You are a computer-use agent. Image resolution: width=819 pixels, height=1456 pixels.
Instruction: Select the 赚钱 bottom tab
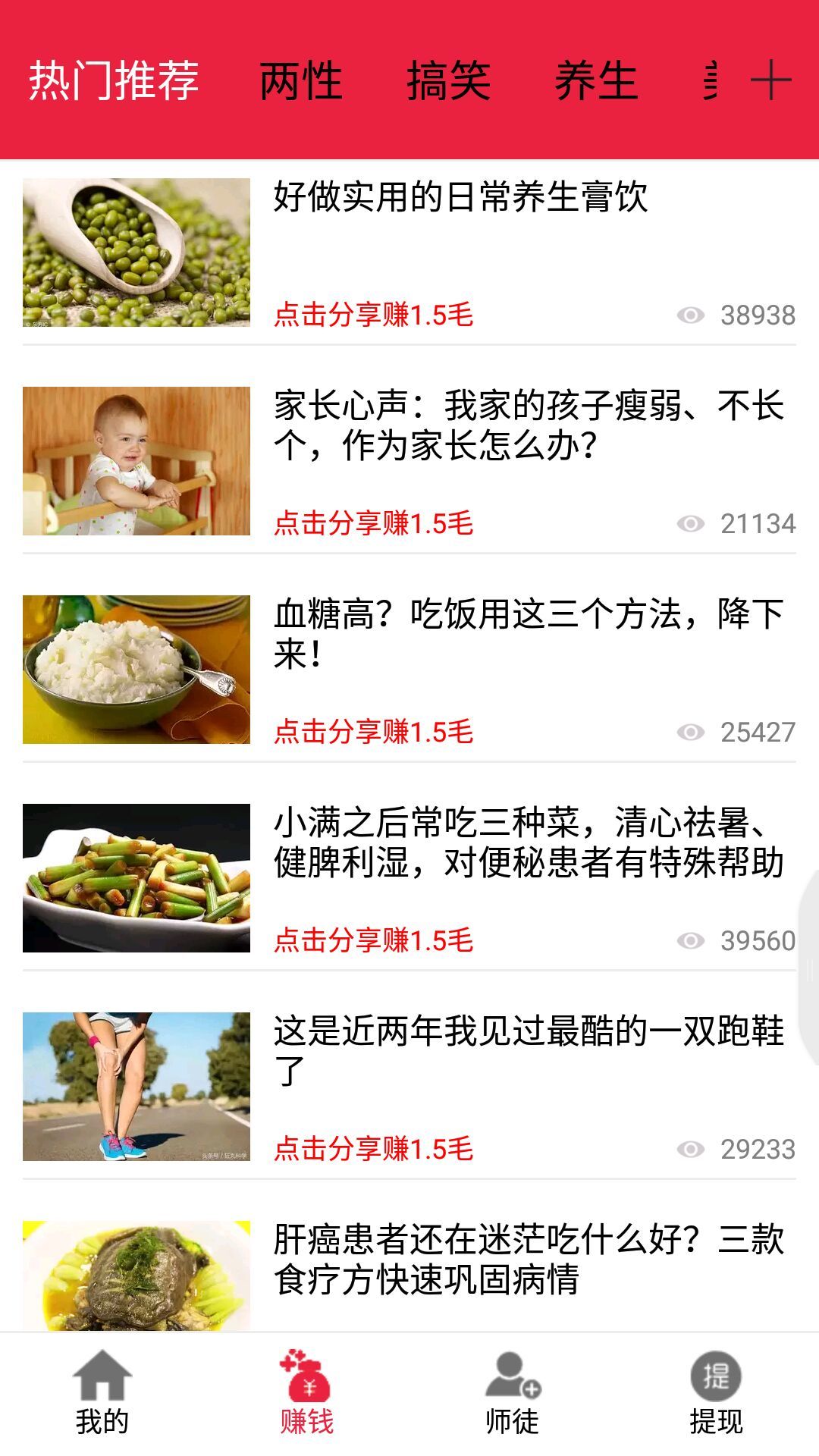coord(307,1394)
